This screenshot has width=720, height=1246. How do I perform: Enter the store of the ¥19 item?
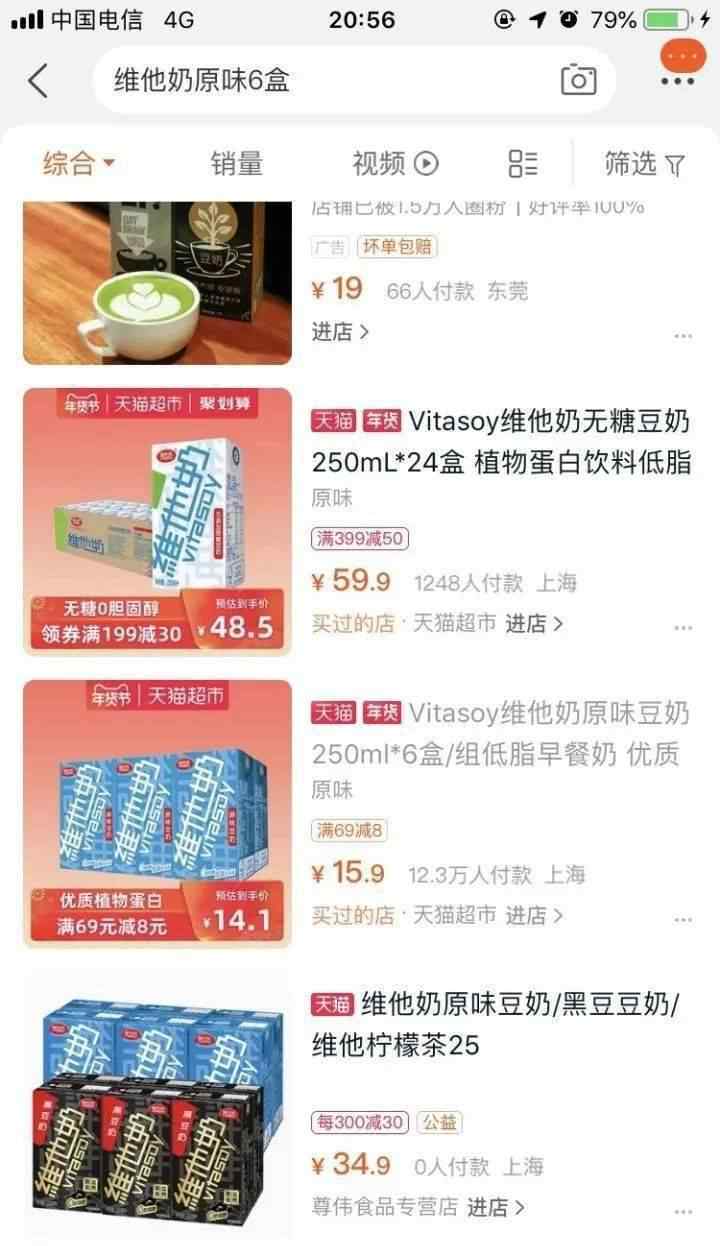coord(340,332)
